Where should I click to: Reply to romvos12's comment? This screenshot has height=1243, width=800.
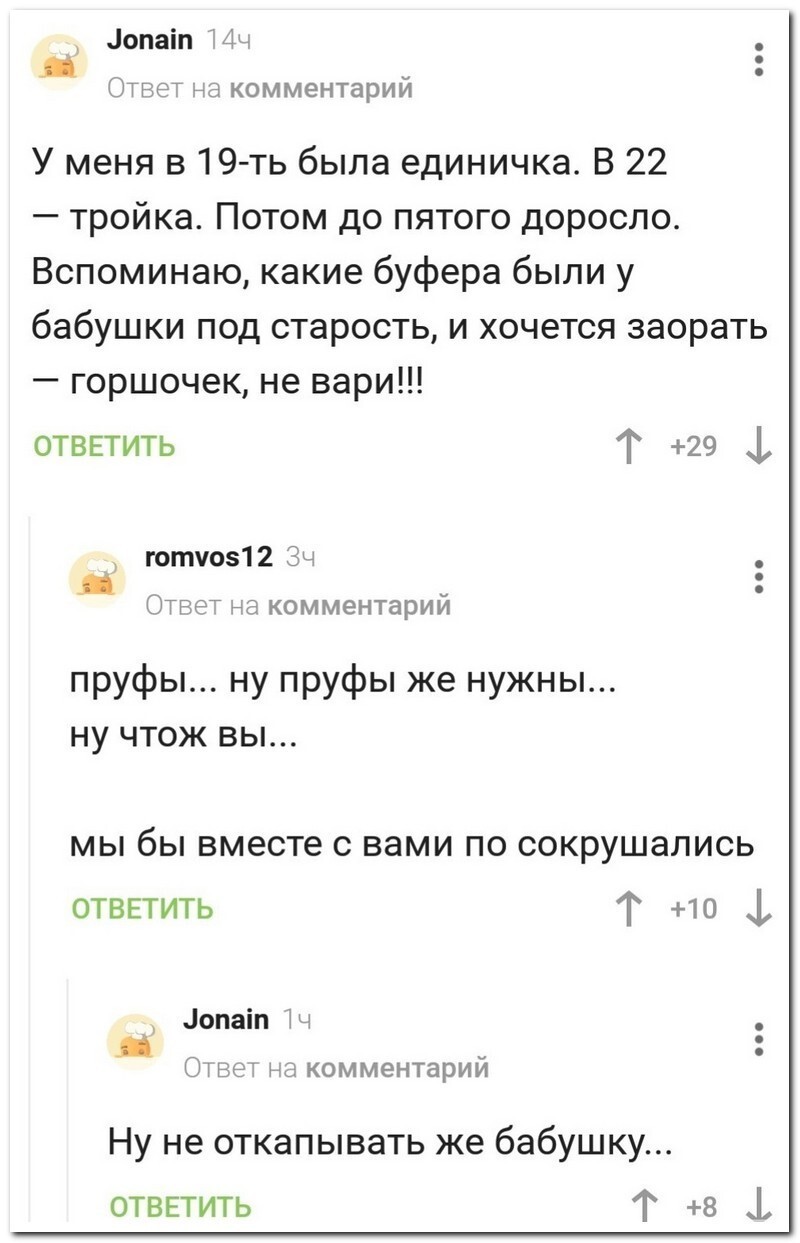pyautogui.click(x=143, y=908)
